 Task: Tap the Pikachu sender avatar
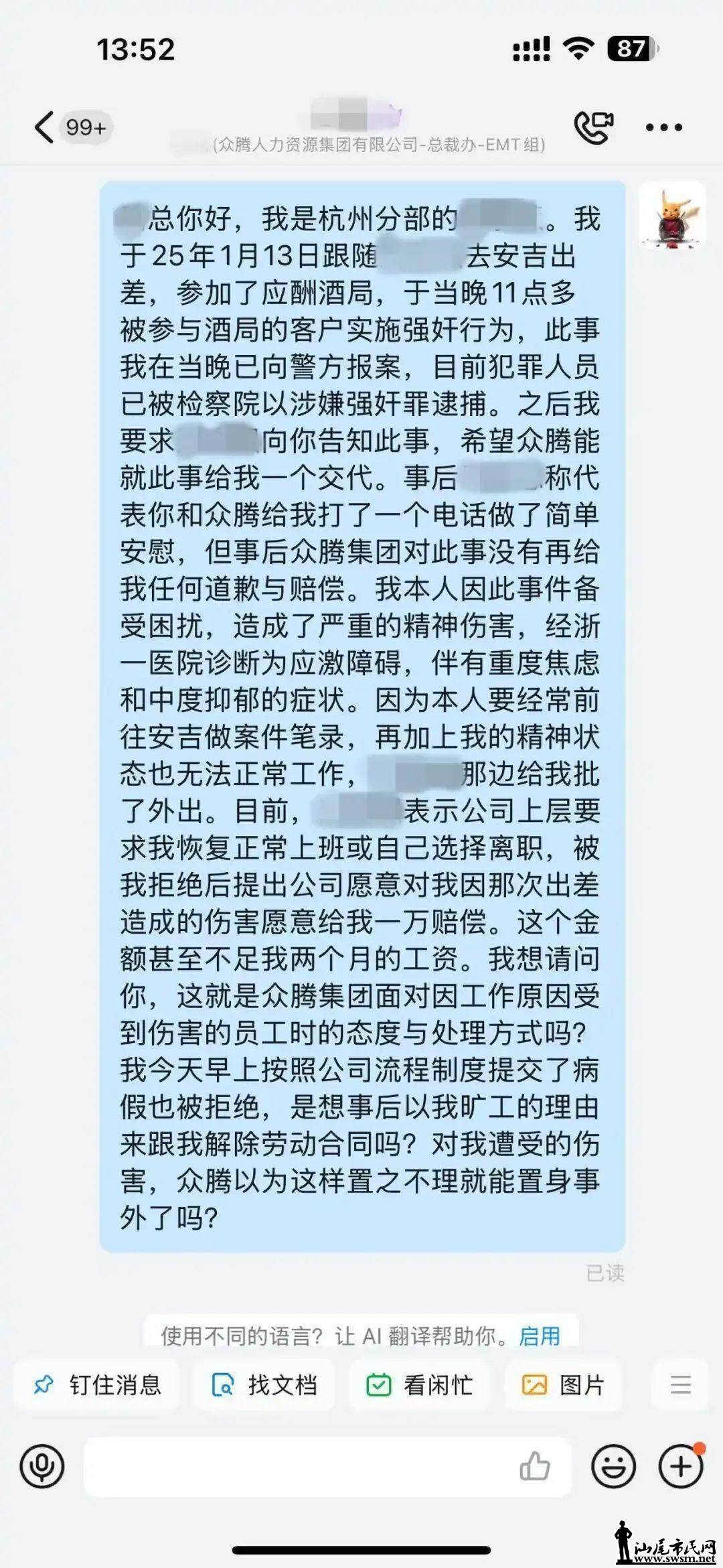point(671,216)
